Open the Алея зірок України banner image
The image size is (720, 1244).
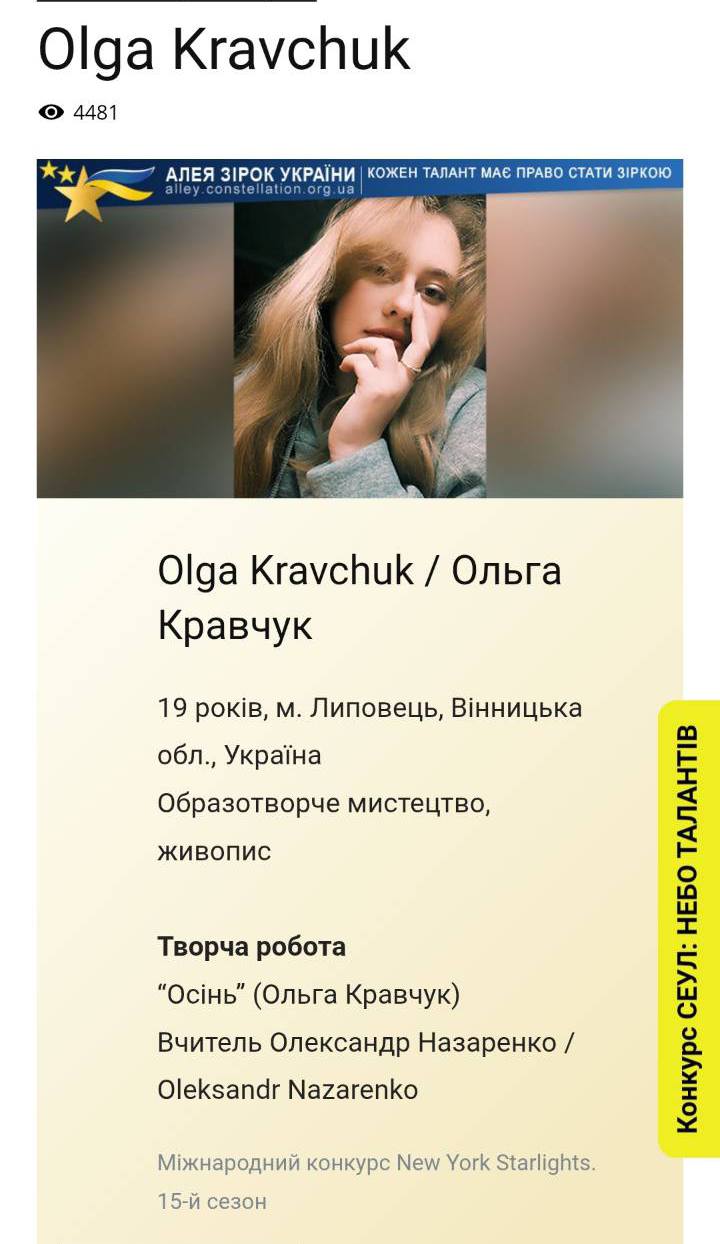tap(359, 328)
